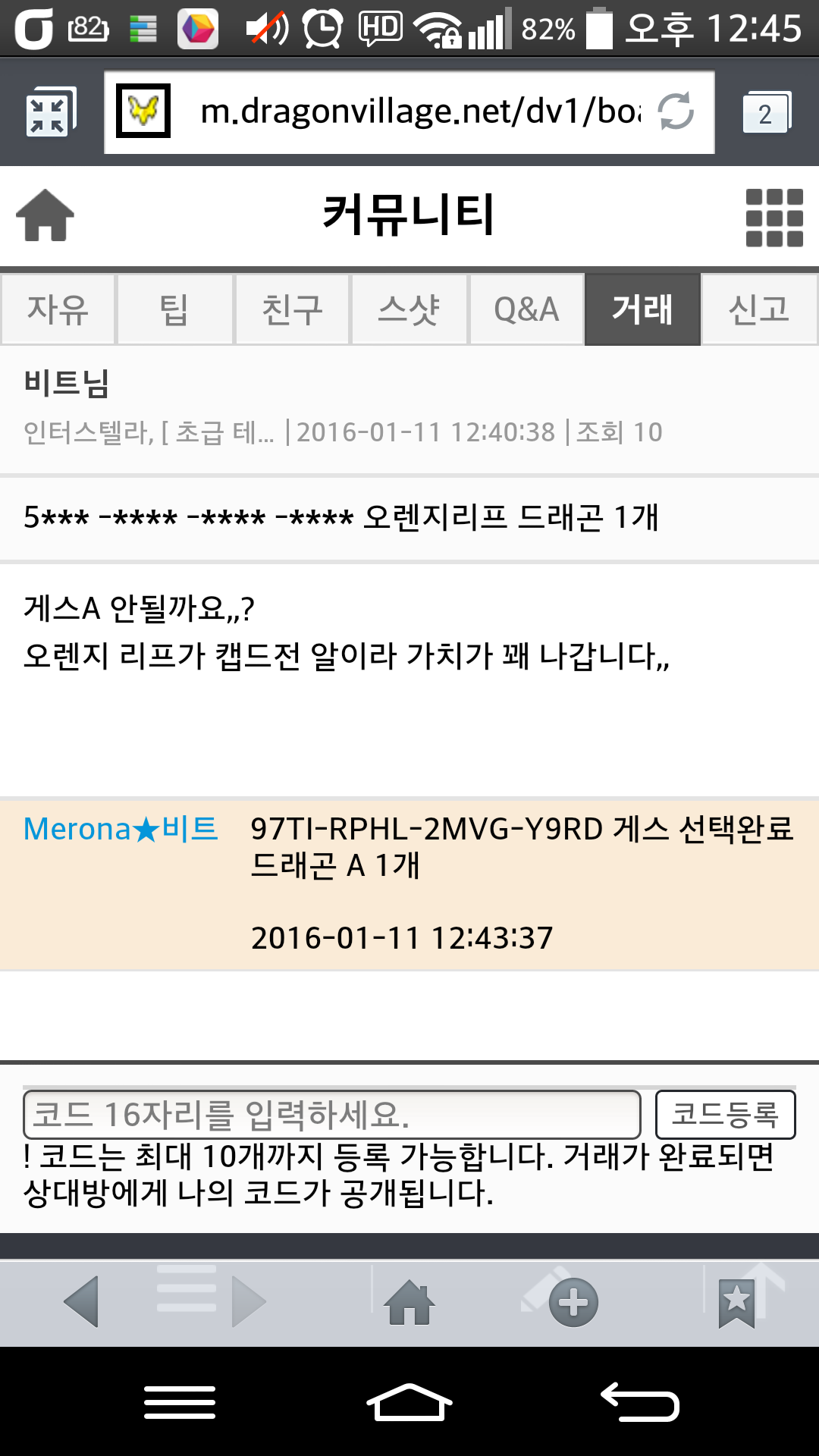Image resolution: width=819 pixels, height=1456 pixels.
Task: Open the browser tabs counter
Action: click(766, 113)
